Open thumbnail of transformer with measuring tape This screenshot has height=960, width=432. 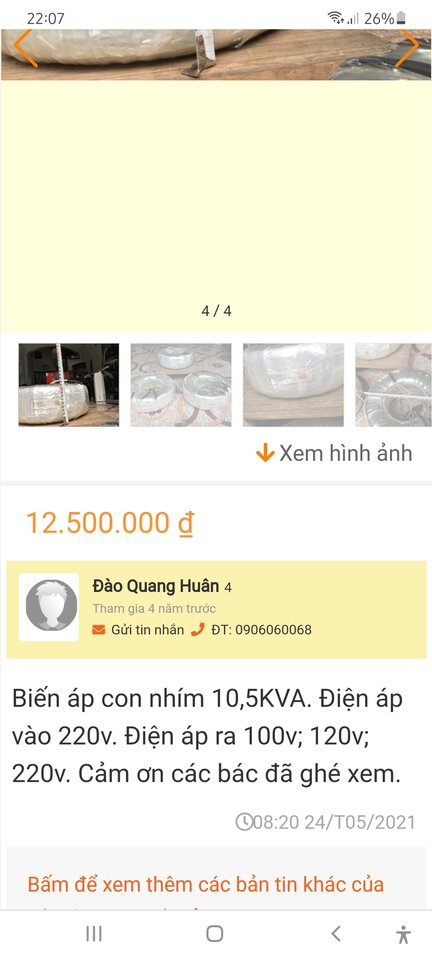click(x=69, y=384)
